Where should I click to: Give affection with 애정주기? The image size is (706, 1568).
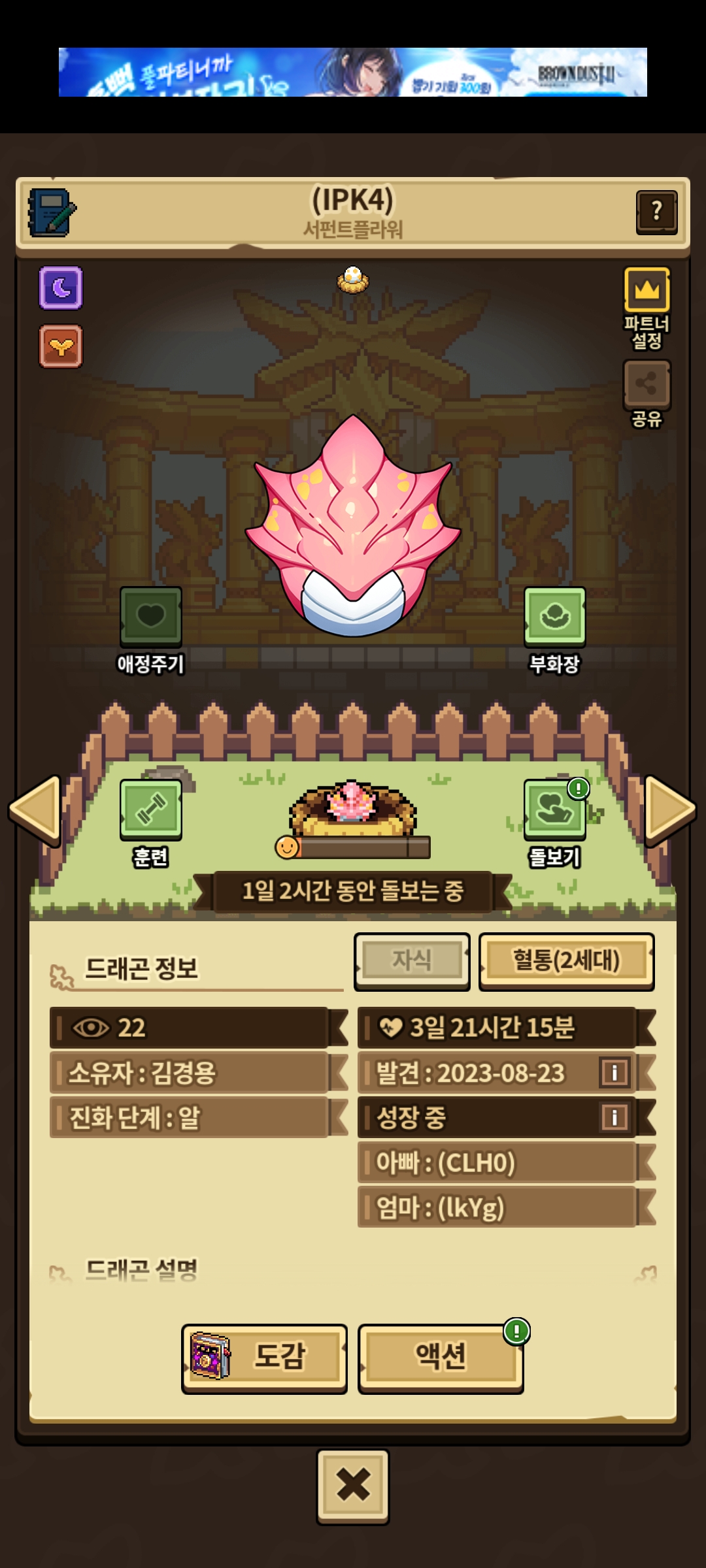click(150, 617)
